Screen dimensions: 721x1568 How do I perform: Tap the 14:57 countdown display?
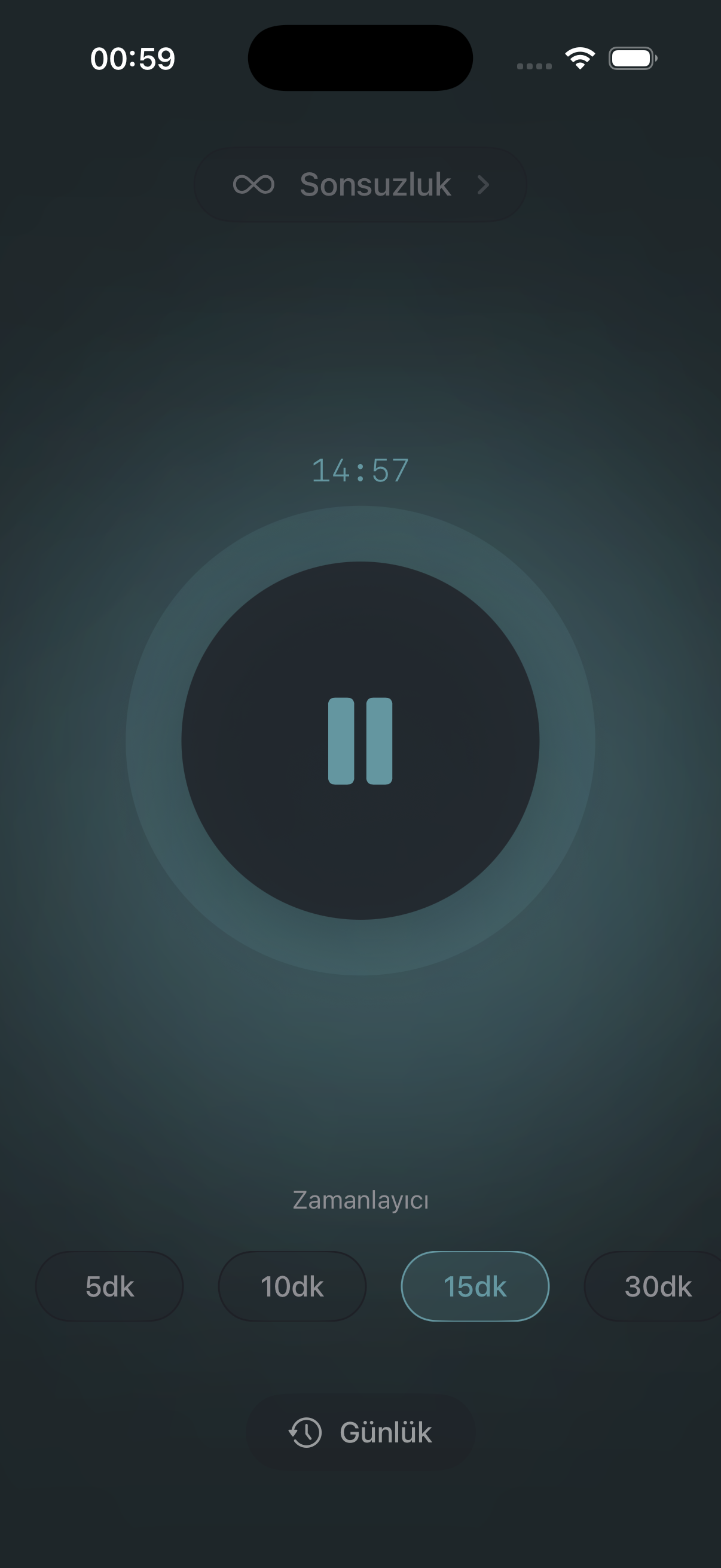[x=360, y=469]
